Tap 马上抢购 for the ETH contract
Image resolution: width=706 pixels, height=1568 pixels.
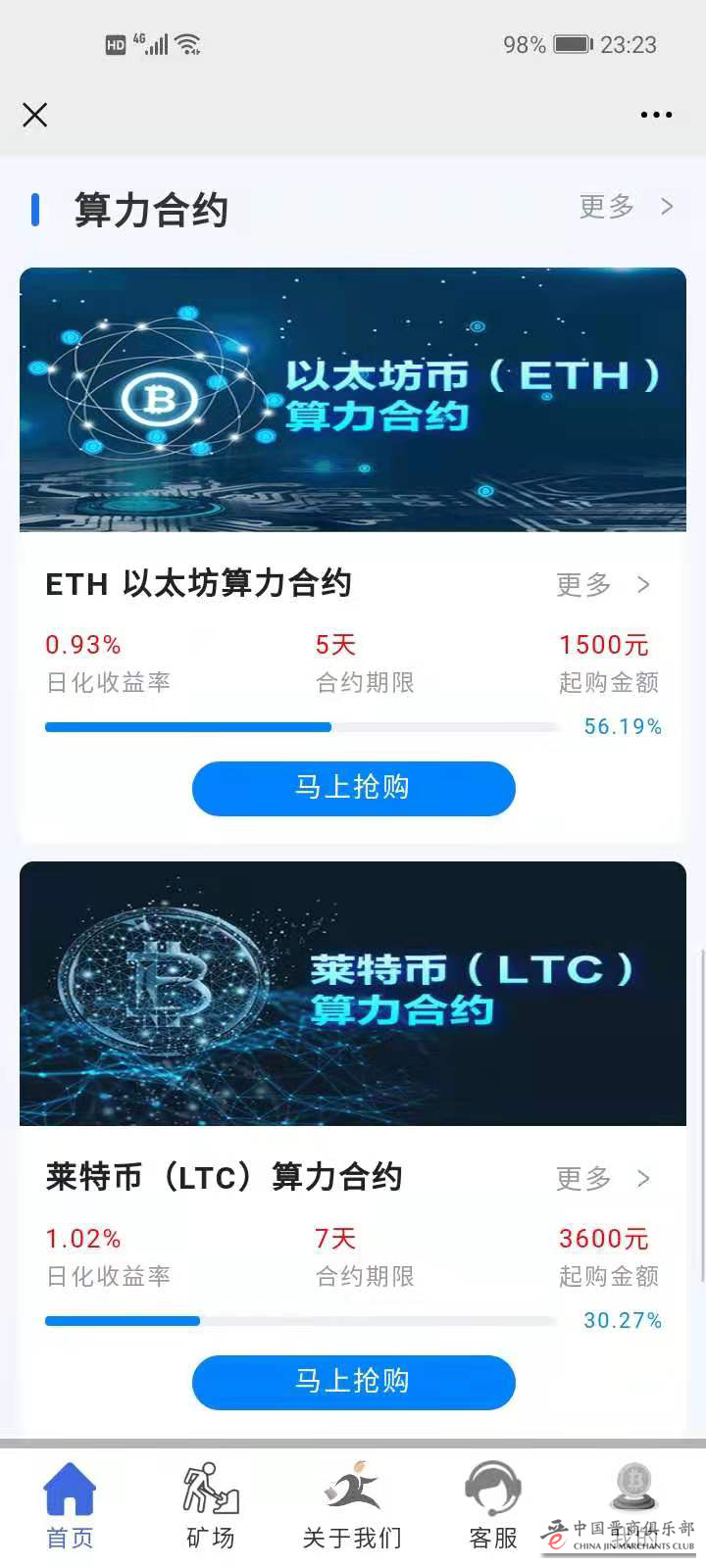click(353, 788)
